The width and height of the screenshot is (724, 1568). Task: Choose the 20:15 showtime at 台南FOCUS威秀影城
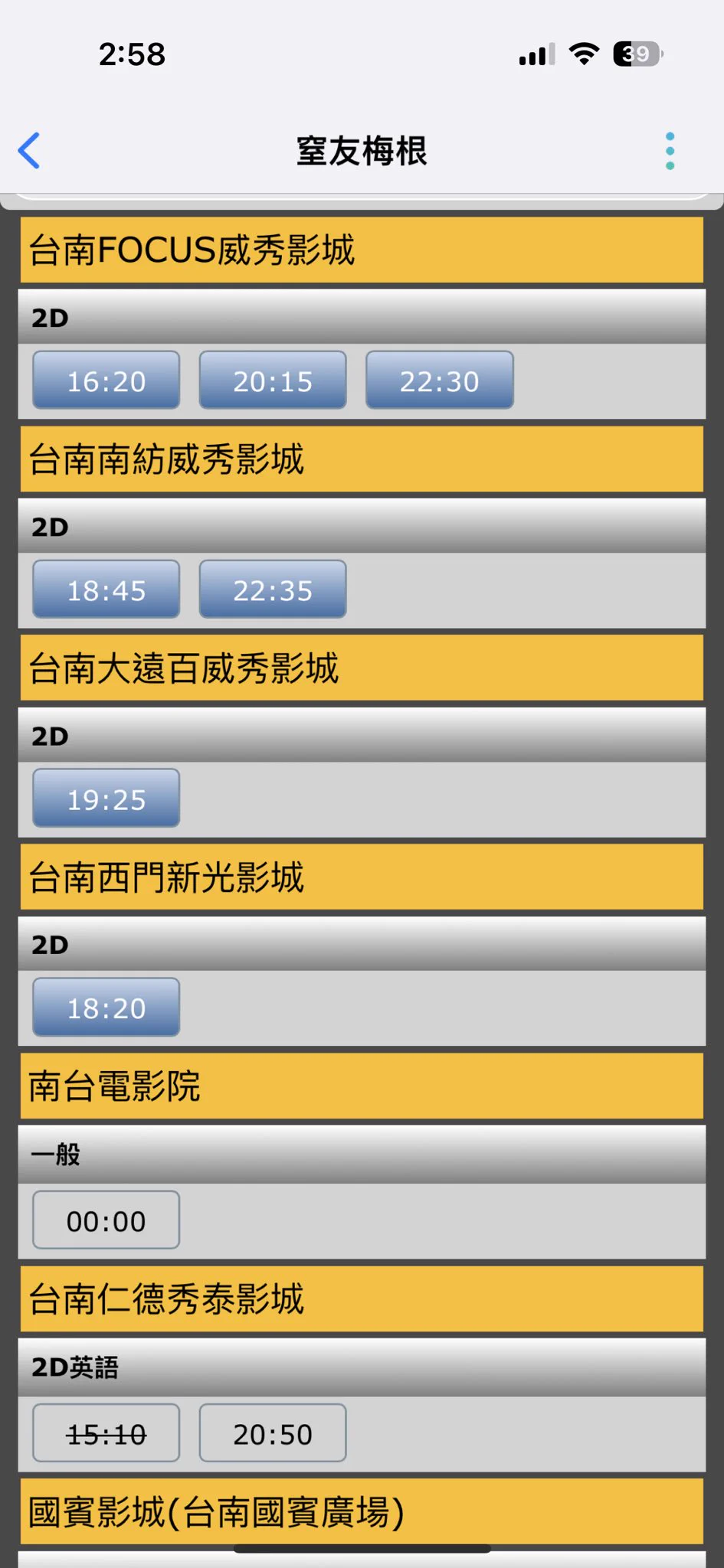click(273, 381)
